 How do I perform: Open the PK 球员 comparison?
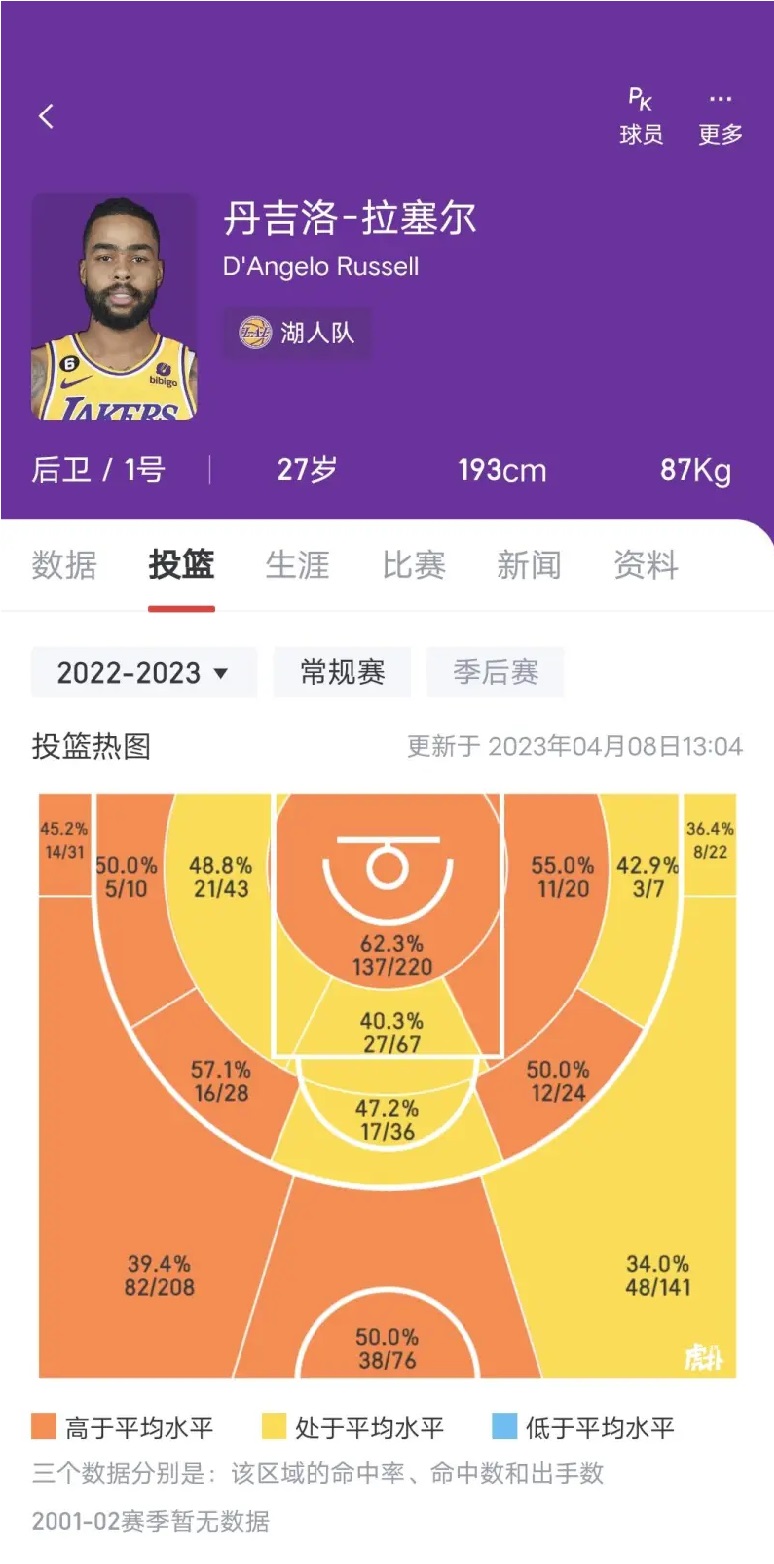click(640, 116)
